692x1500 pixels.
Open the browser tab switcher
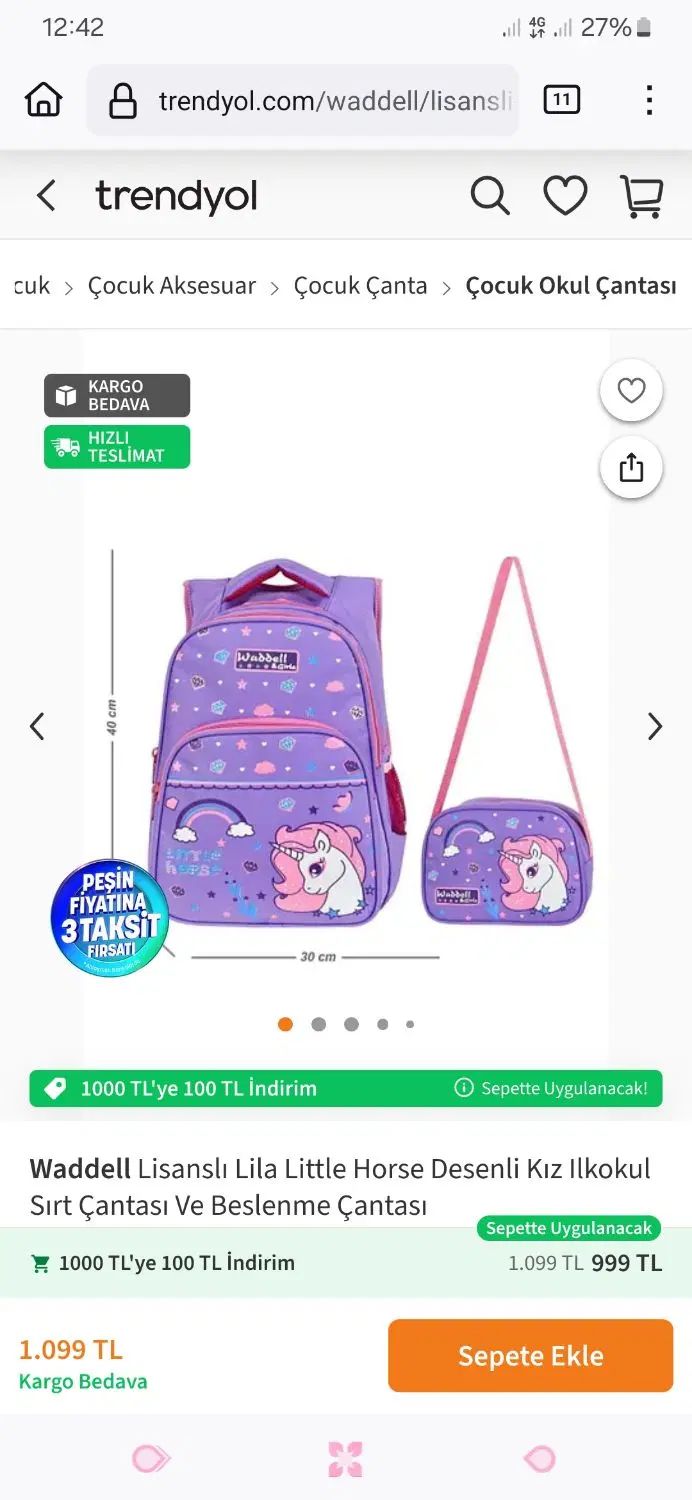point(561,100)
